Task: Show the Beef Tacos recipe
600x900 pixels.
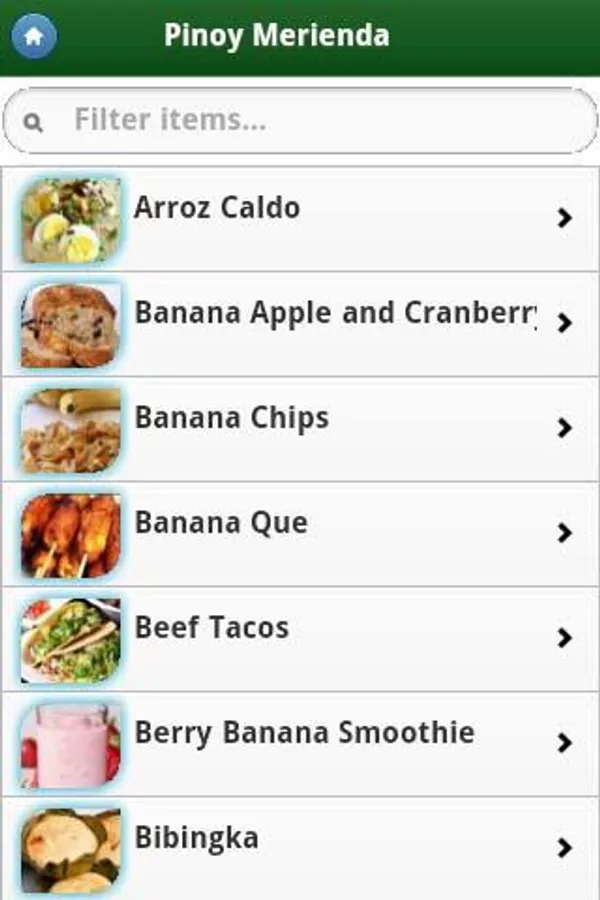Action: [x=300, y=638]
